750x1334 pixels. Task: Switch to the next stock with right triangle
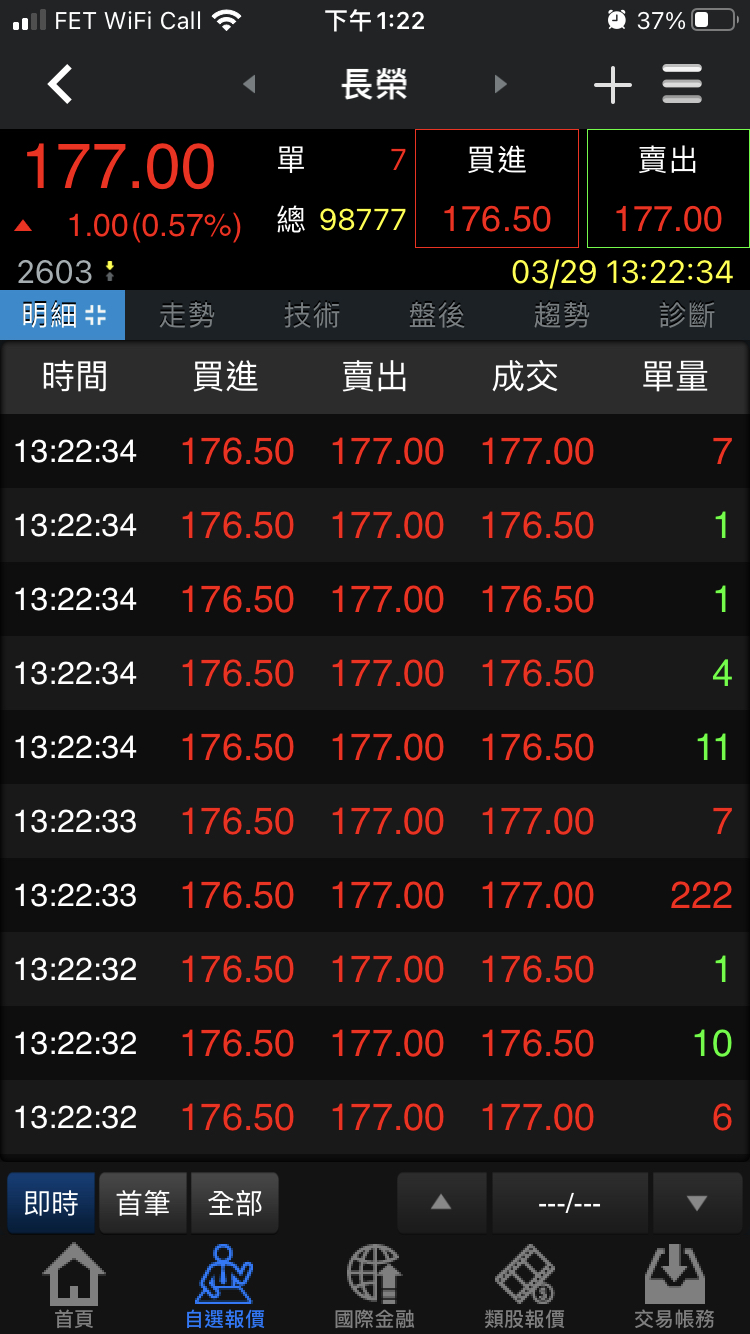tap(501, 85)
